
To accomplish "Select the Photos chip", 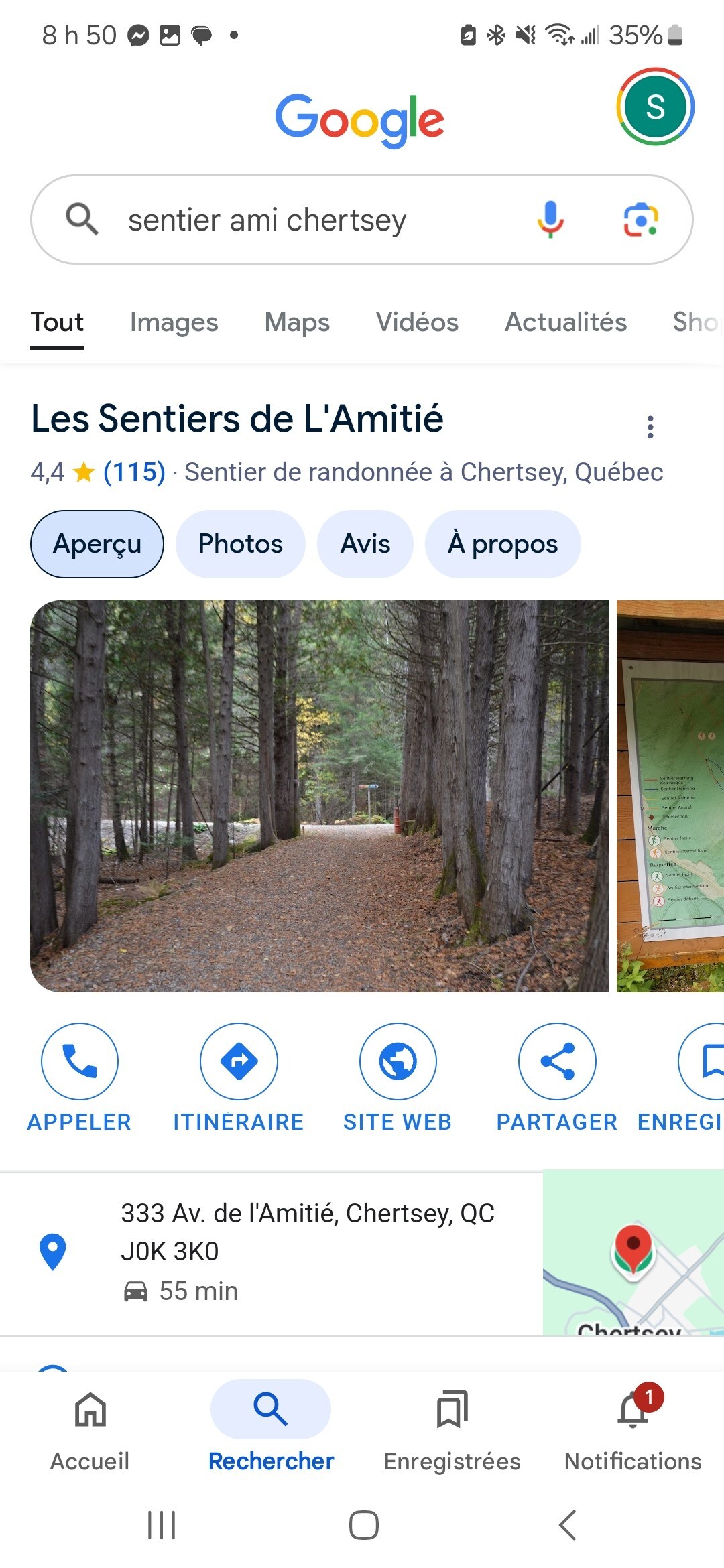I will pyautogui.click(x=240, y=543).
